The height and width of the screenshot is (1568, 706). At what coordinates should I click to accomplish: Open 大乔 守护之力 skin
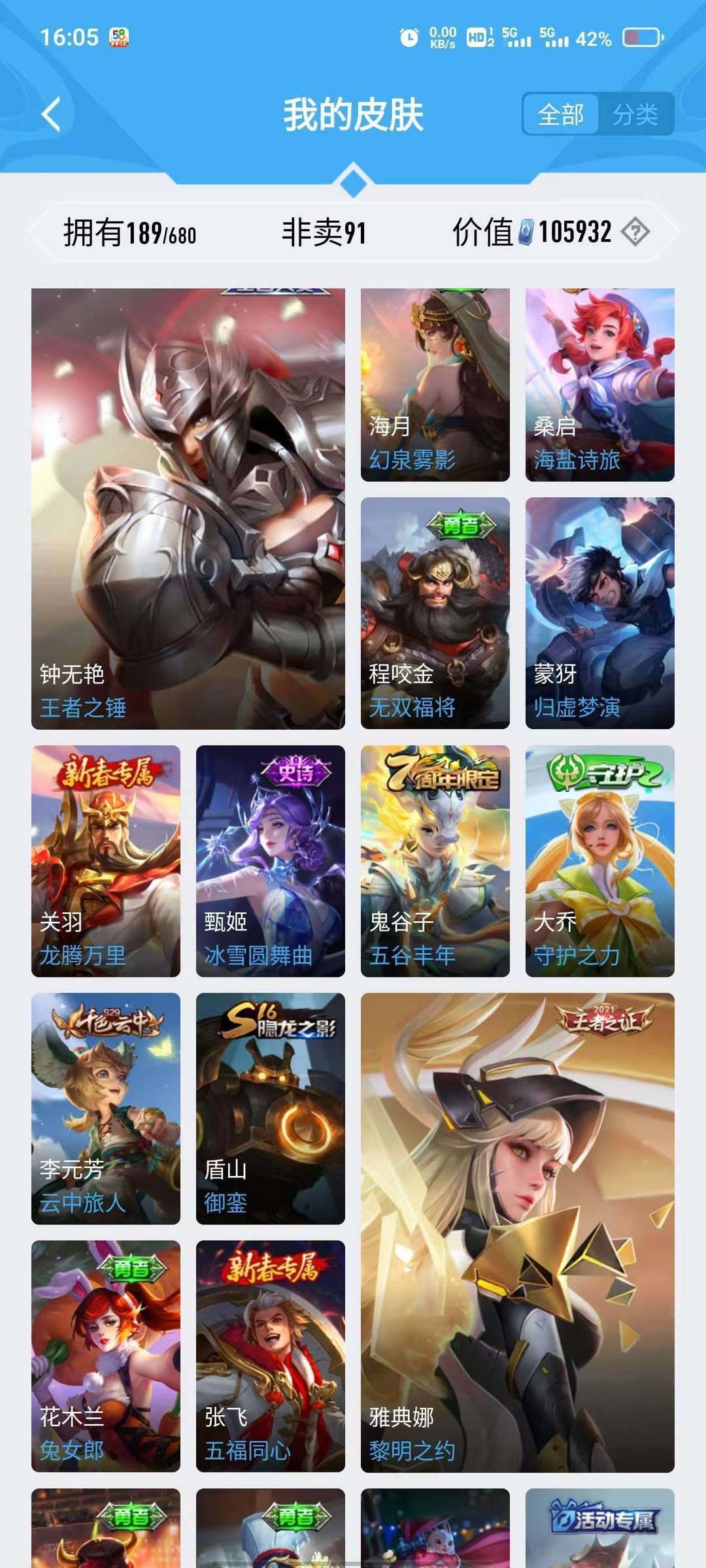[600, 861]
